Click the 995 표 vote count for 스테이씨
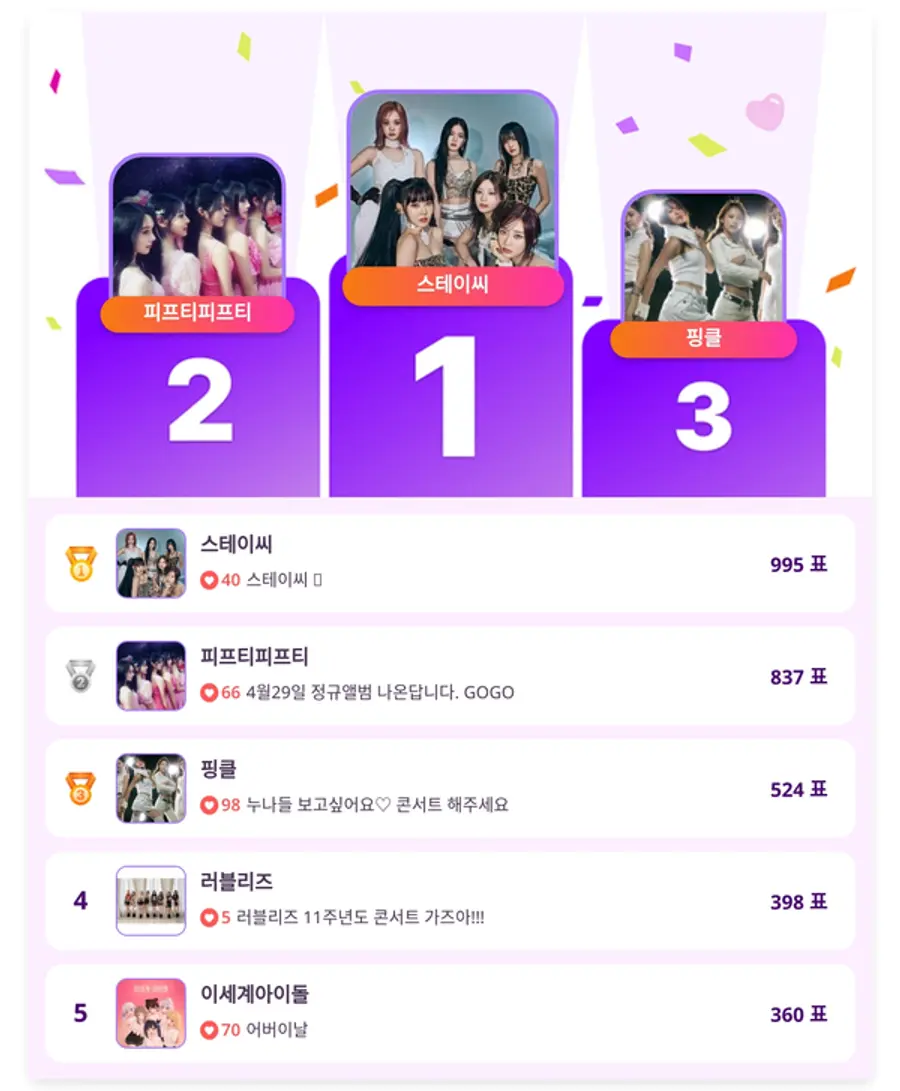The height and width of the screenshot is (1091, 900). click(x=796, y=565)
